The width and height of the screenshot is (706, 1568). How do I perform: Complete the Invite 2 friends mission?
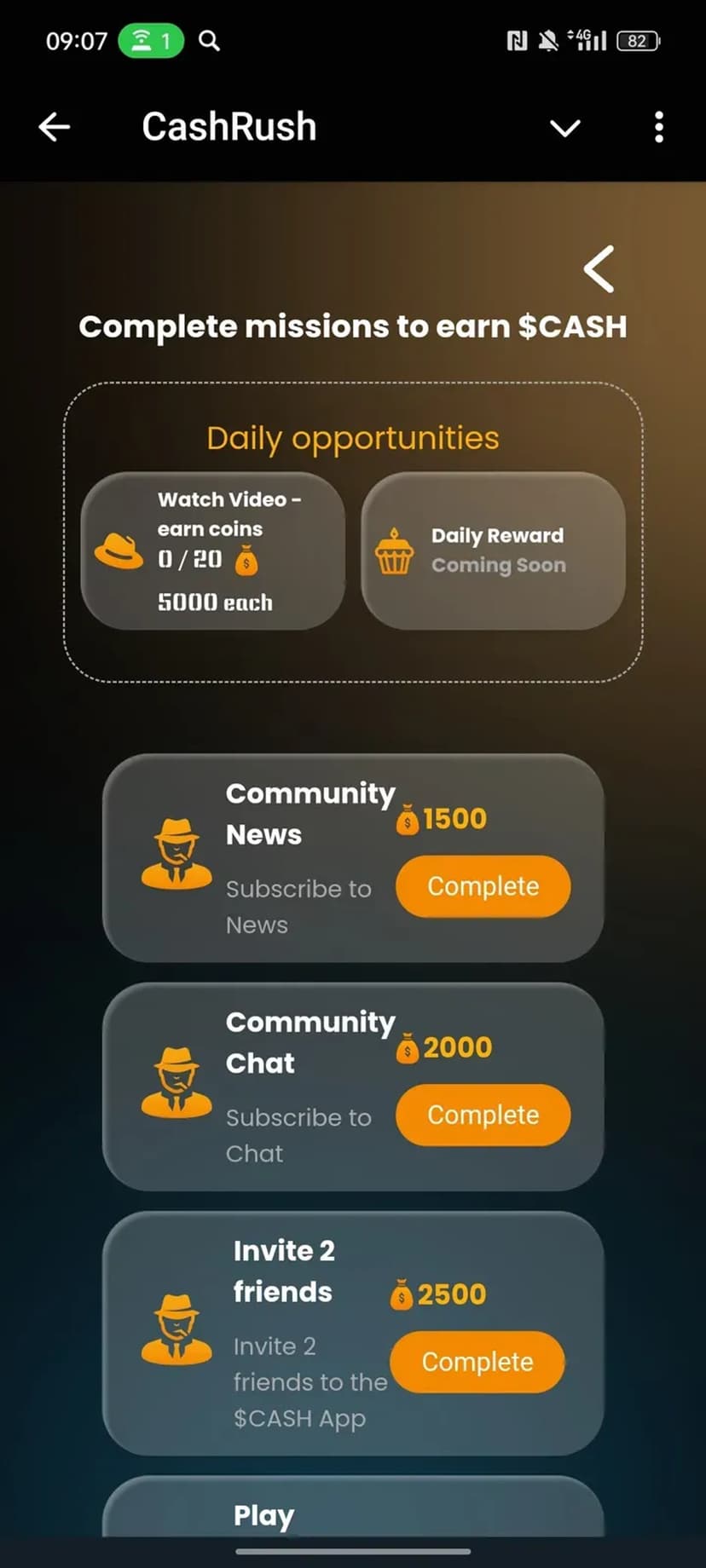coord(477,1362)
